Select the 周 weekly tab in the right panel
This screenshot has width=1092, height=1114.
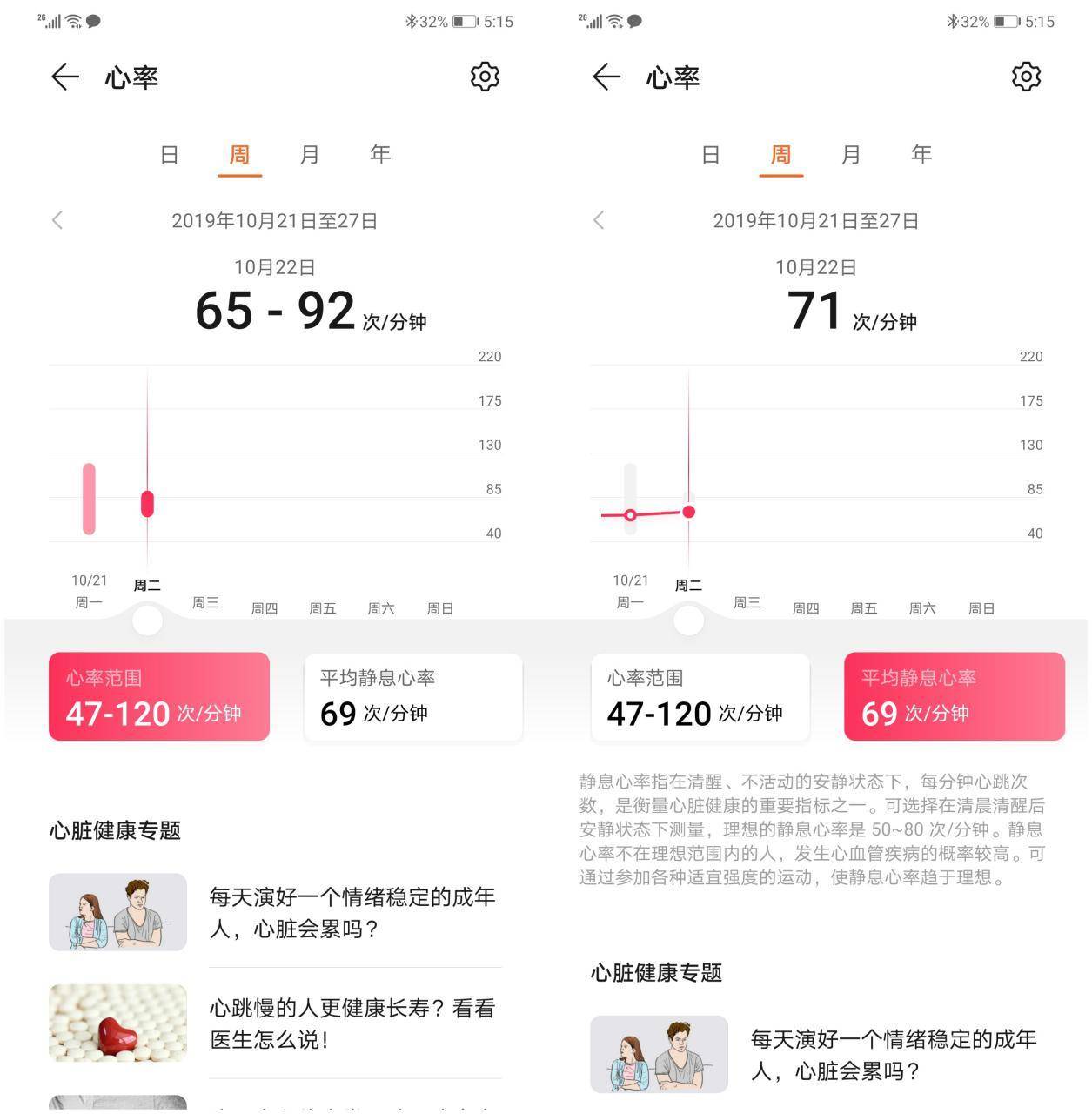(x=780, y=155)
